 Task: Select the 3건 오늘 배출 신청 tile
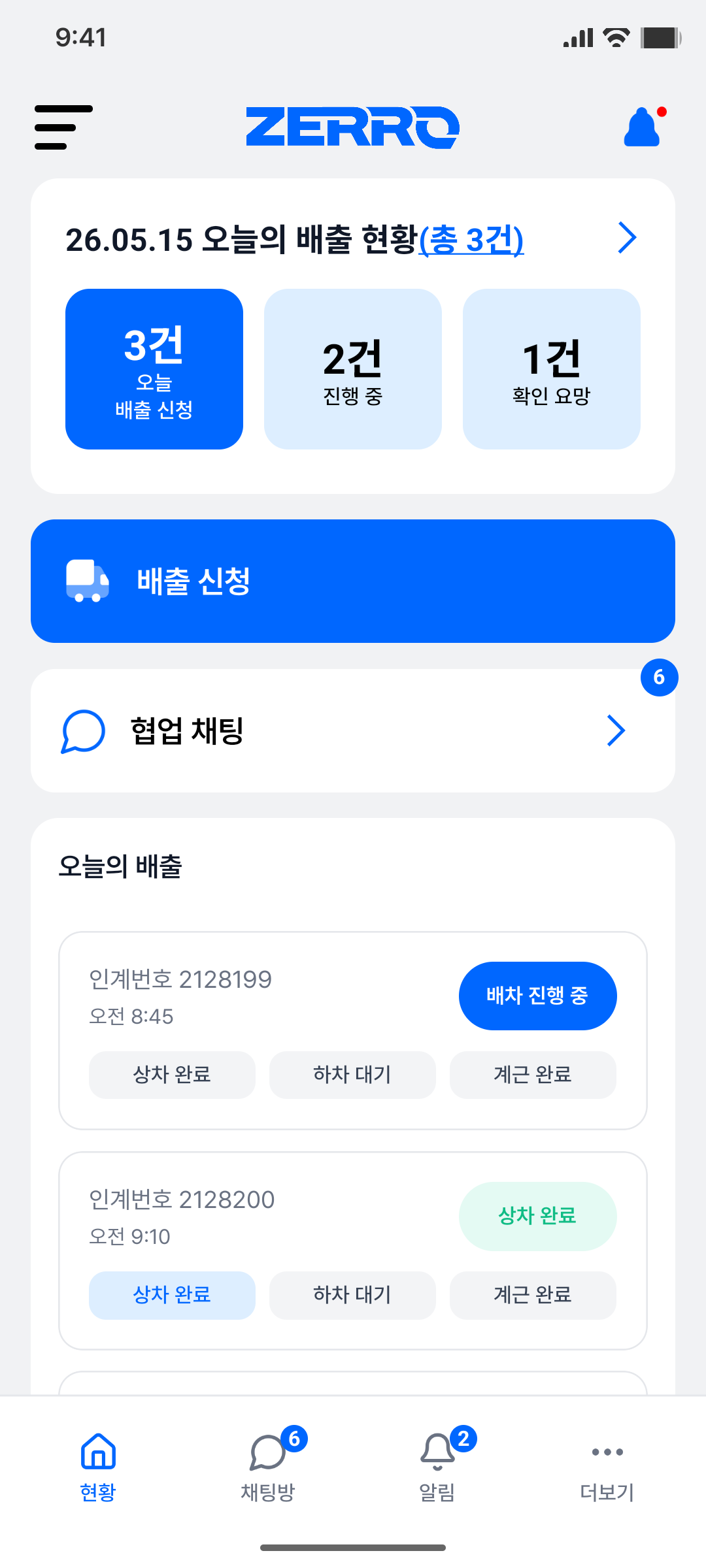[x=154, y=369]
